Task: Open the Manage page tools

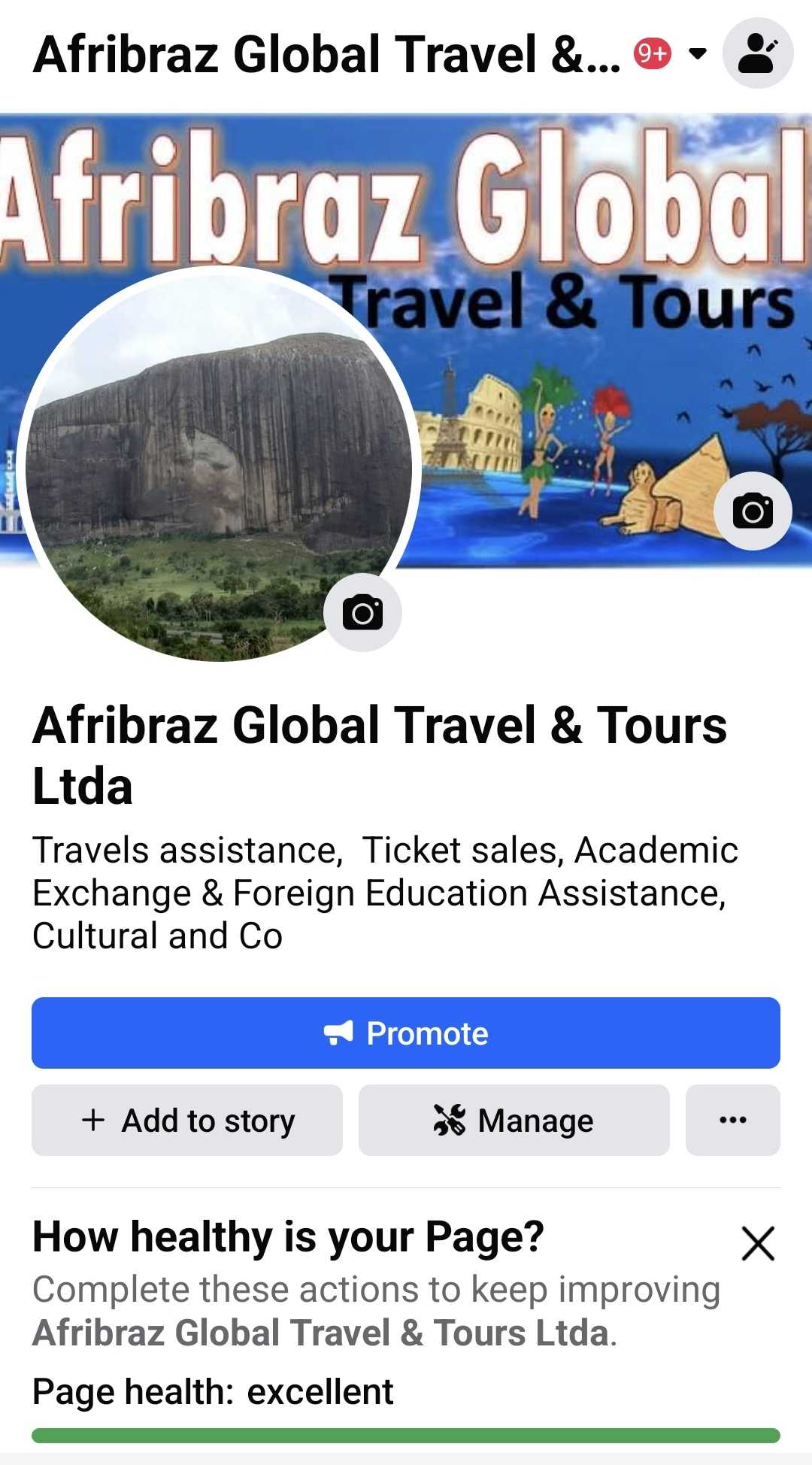Action: (x=514, y=1120)
